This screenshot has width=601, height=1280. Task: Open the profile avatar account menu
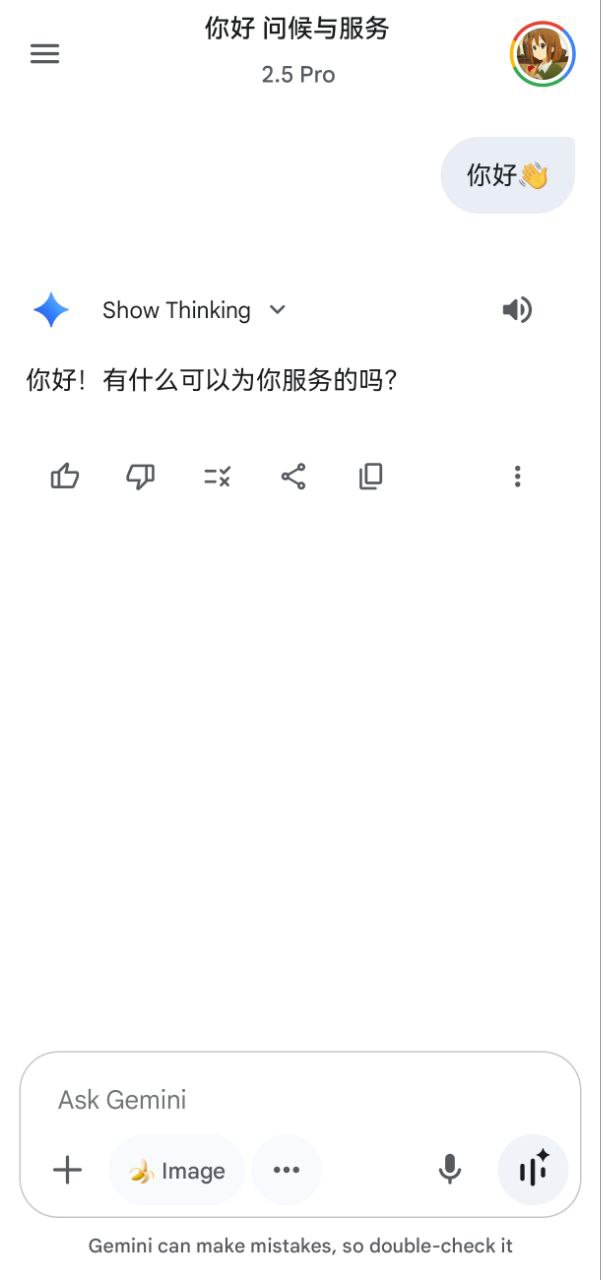(543, 54)
